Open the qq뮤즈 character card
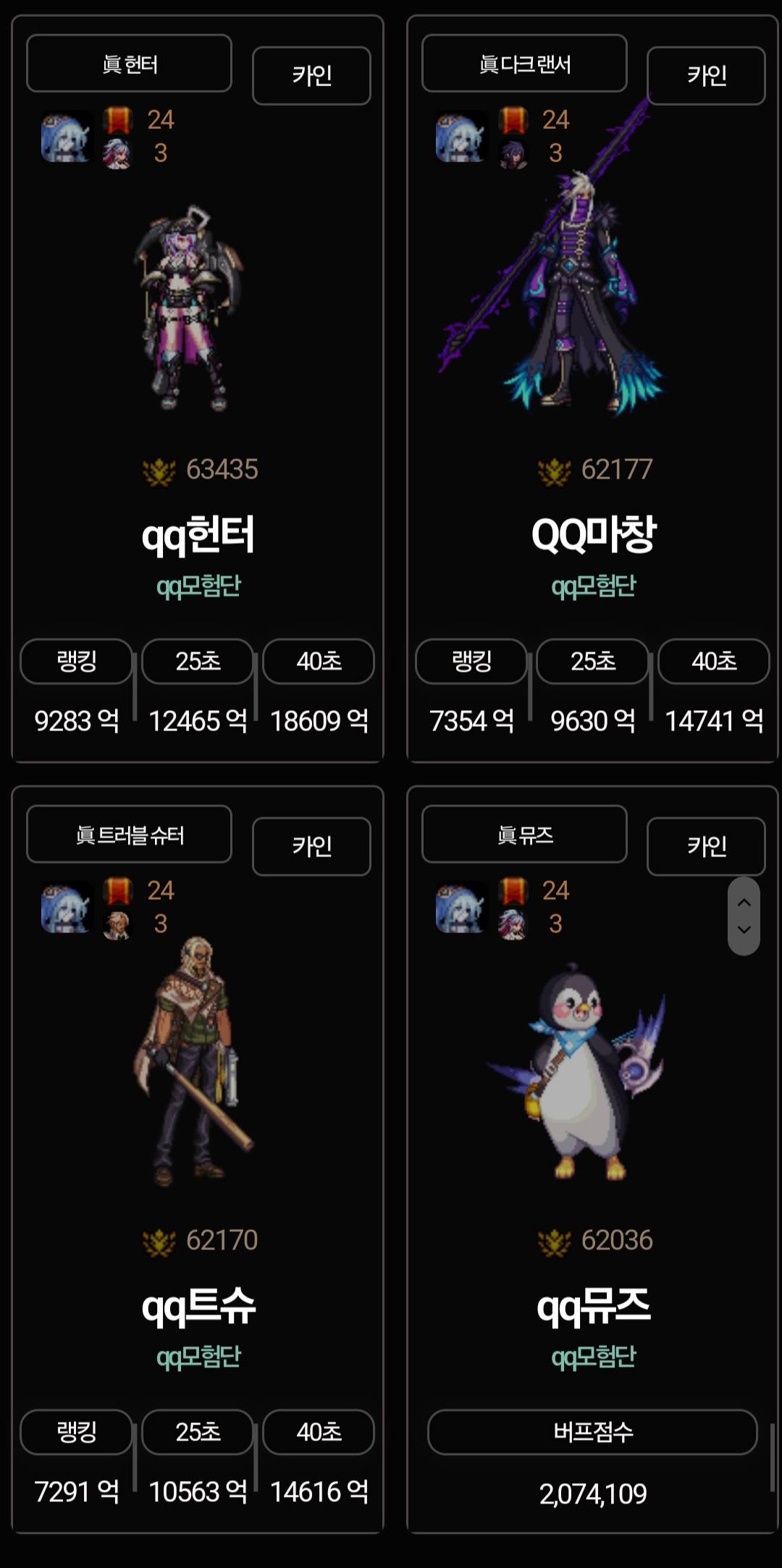782x1568 pixels. click(x=593, y=1306)
